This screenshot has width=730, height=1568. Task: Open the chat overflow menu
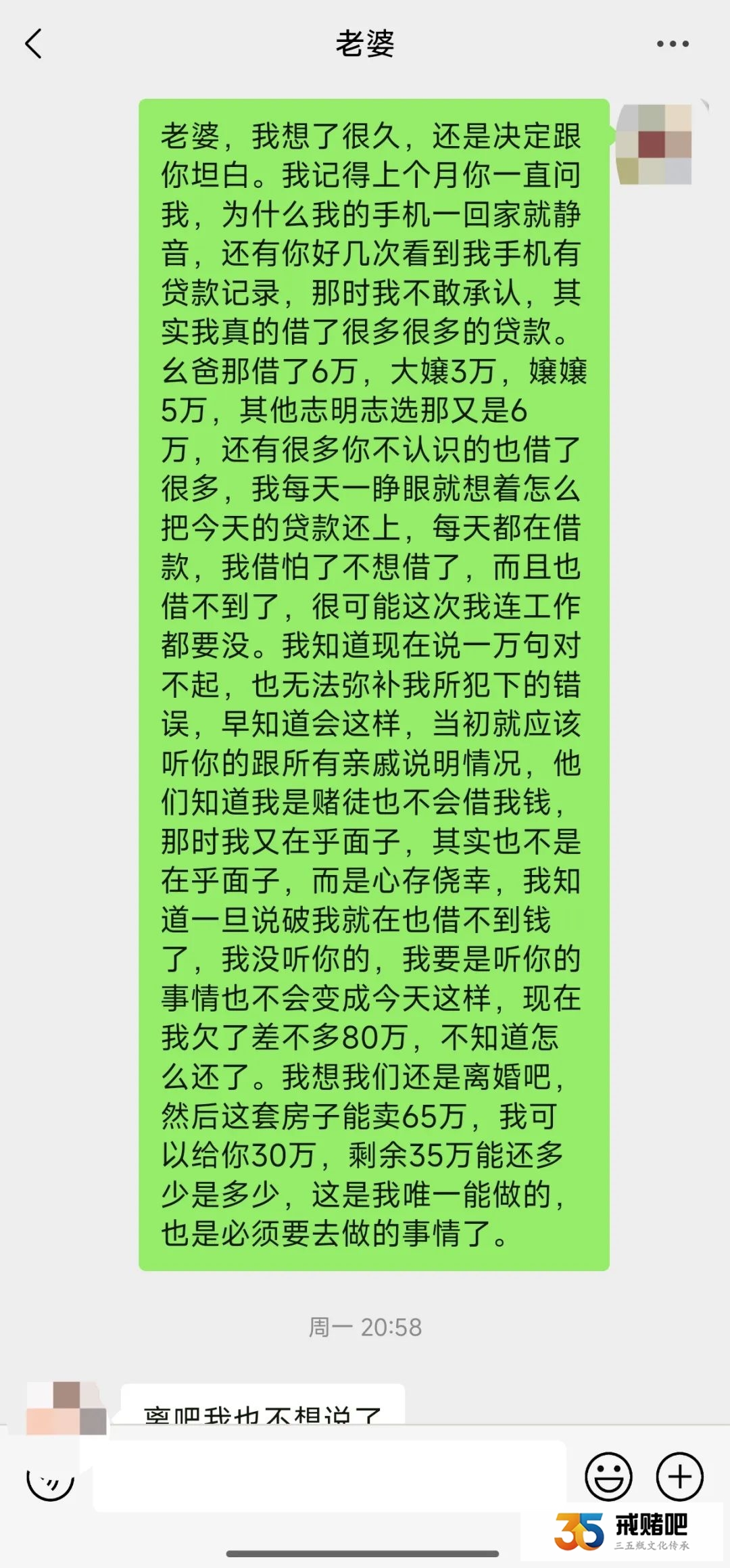click(x=673, y=44)
